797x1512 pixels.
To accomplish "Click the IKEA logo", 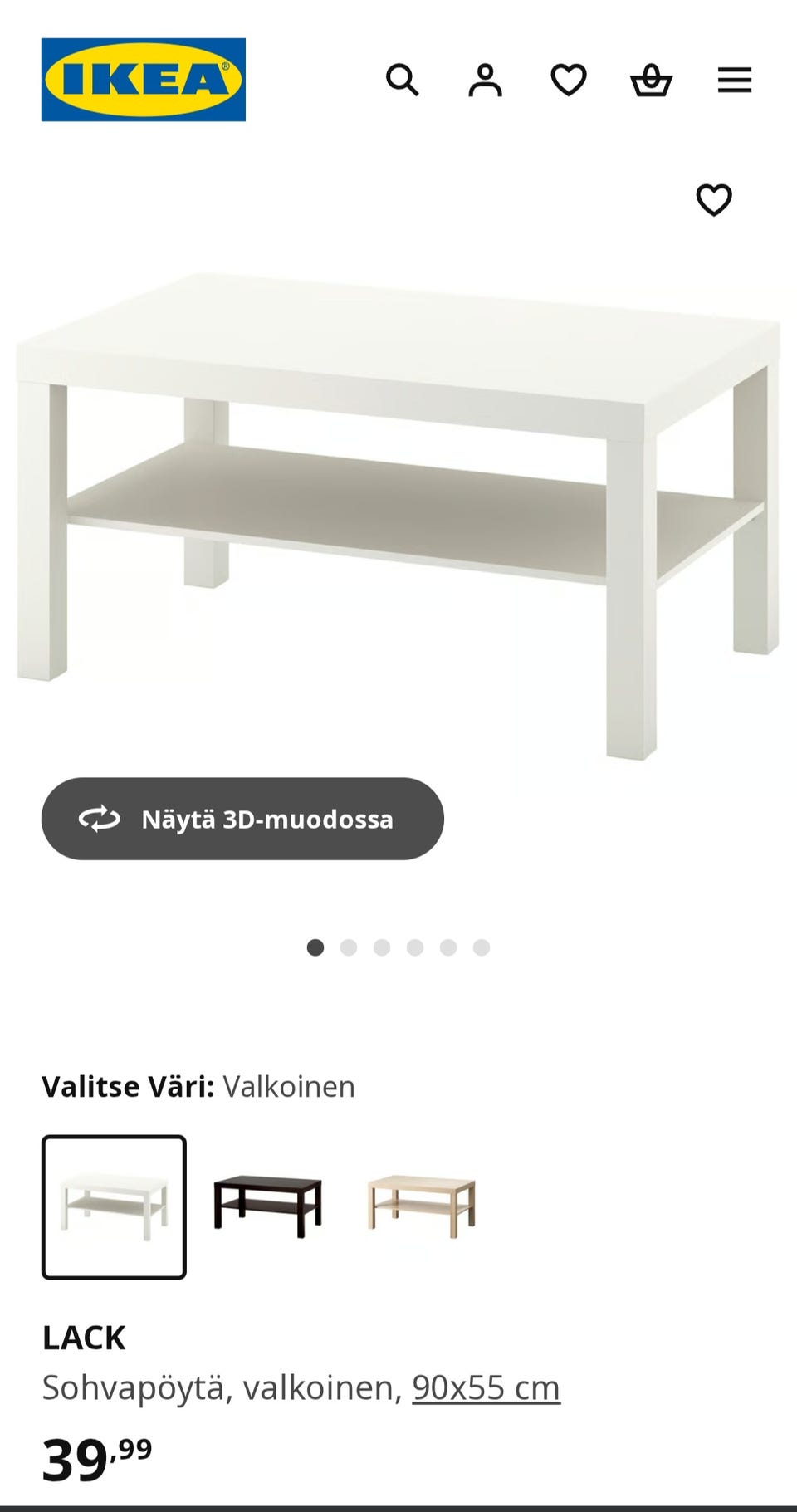I will pyautogui.click(x=144, y=81).
